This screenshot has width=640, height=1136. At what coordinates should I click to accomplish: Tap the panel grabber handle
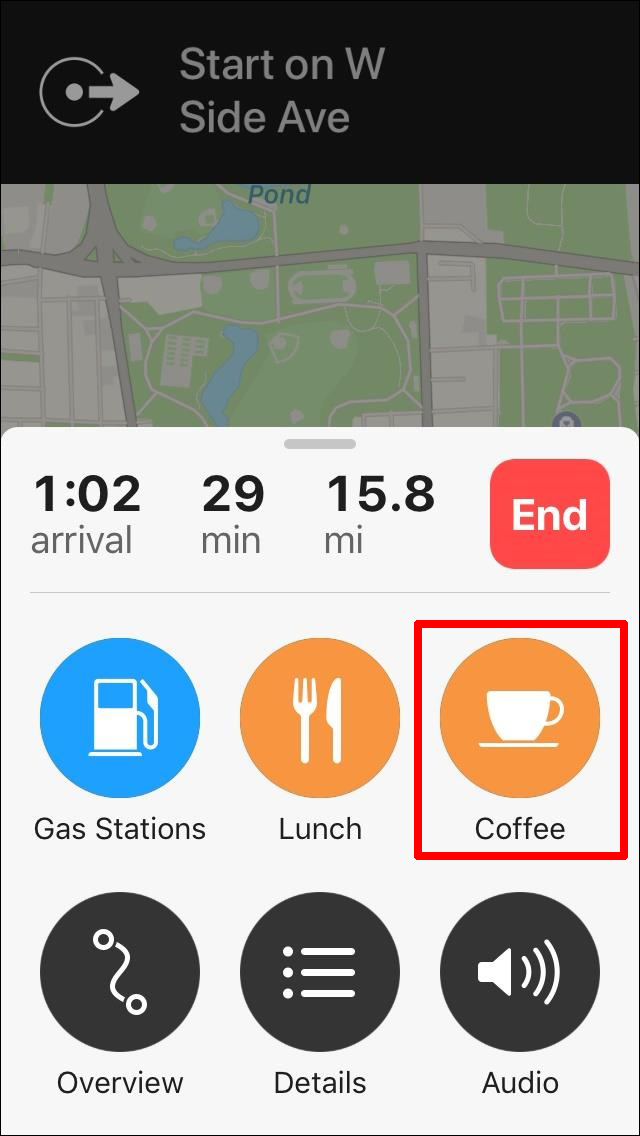pyautogui.click(x=320, y=443)
